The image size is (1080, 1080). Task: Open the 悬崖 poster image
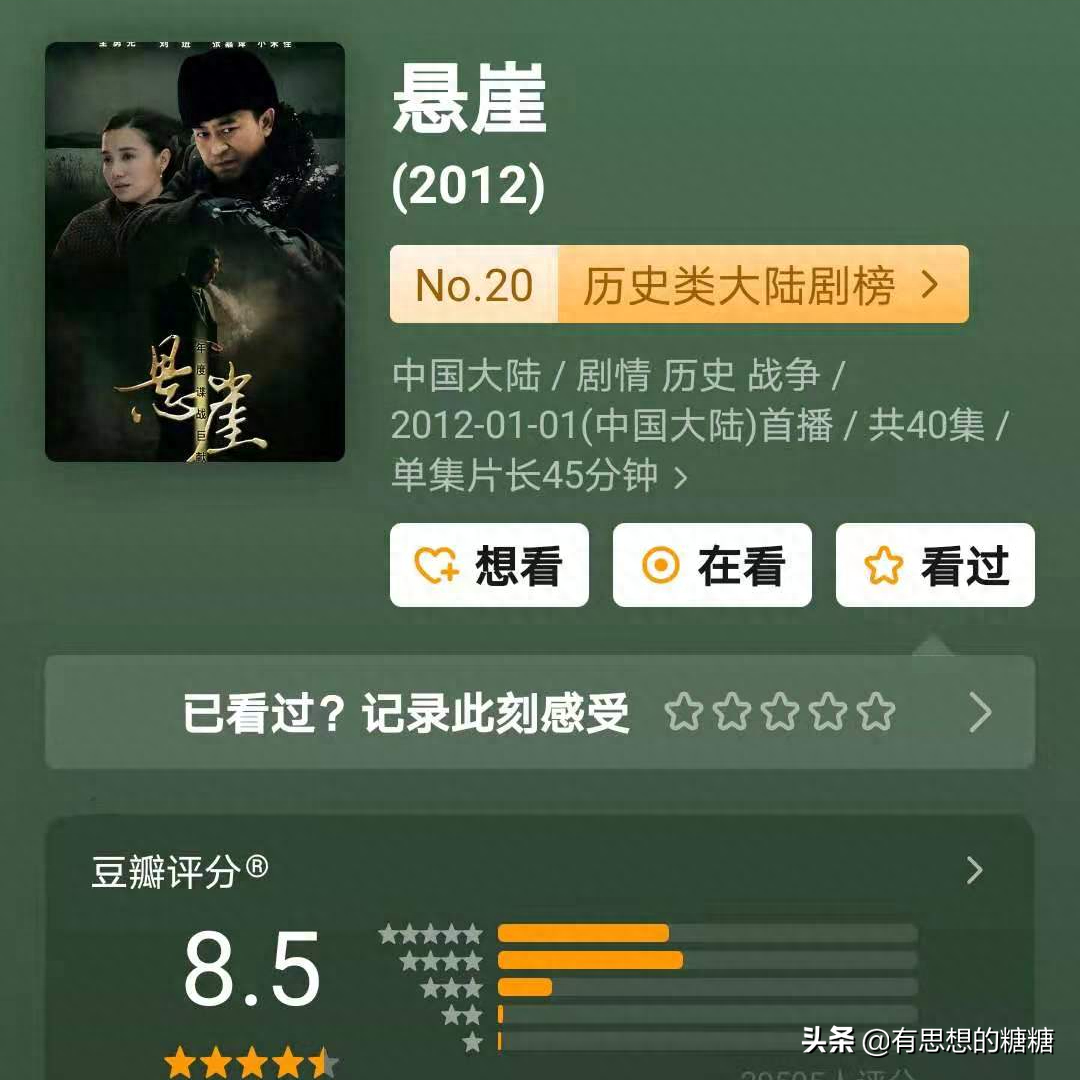pos(195,252)
